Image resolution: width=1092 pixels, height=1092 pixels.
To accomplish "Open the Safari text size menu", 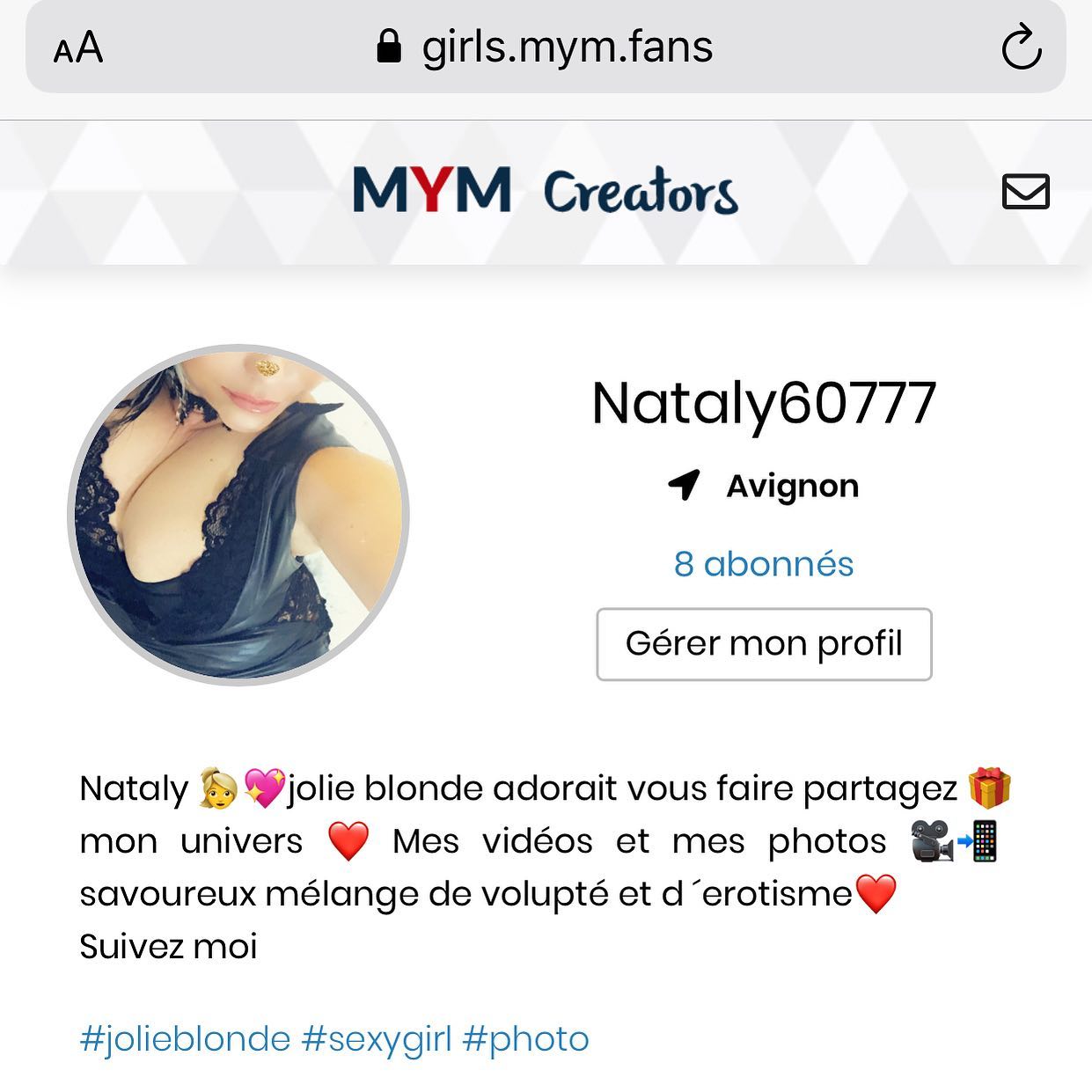I will pos(78,48).
